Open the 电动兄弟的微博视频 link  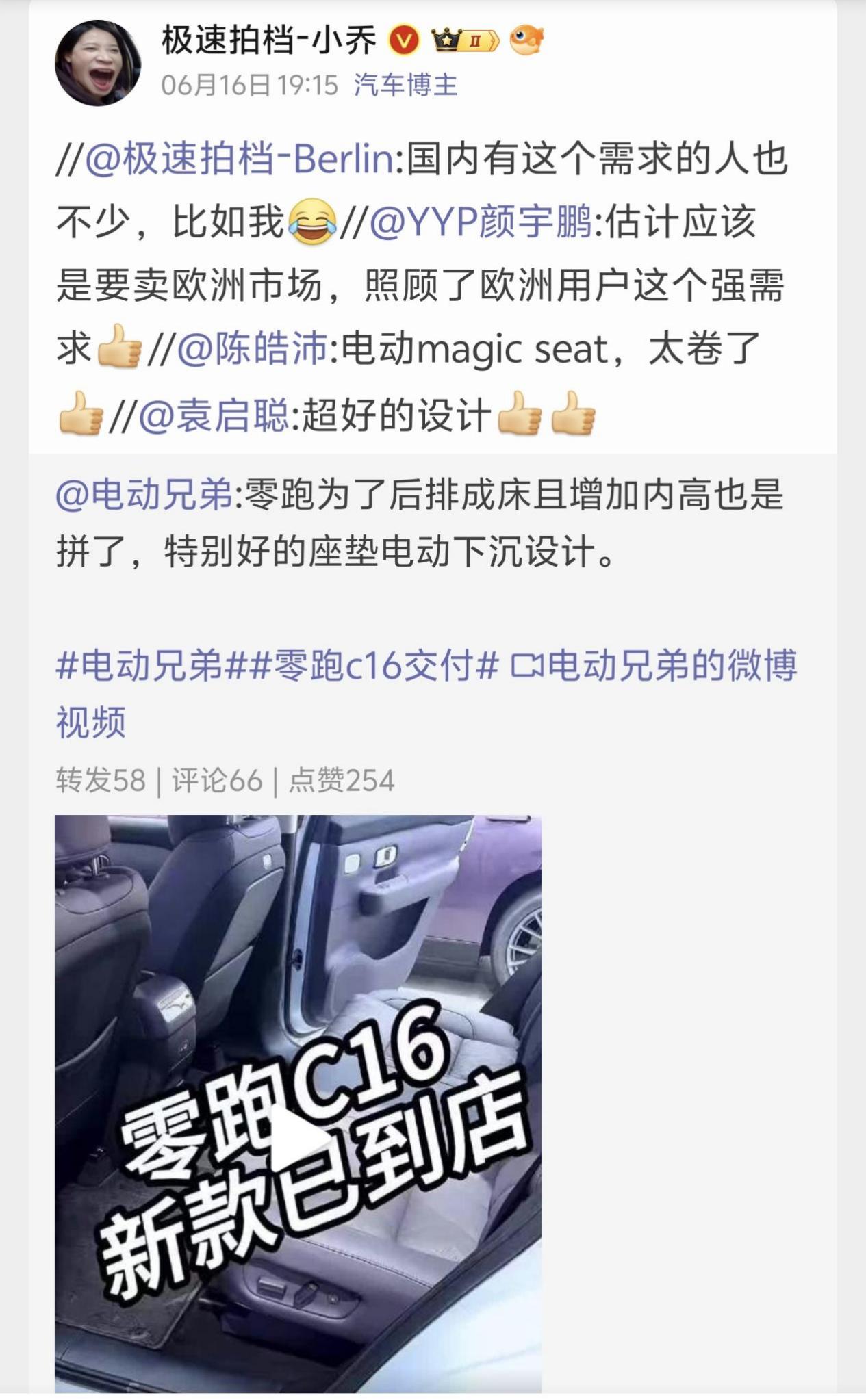[654, 664]
